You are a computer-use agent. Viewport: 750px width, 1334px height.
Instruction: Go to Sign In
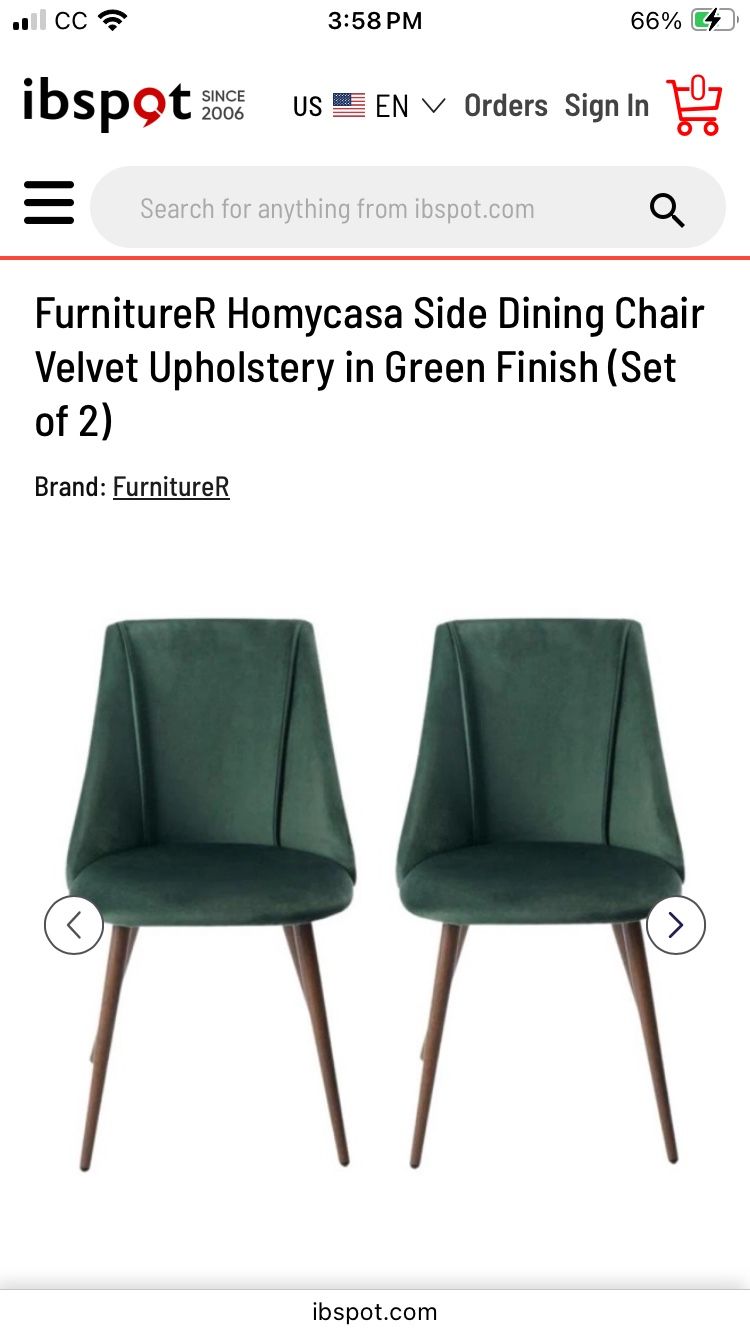(606, 106)
